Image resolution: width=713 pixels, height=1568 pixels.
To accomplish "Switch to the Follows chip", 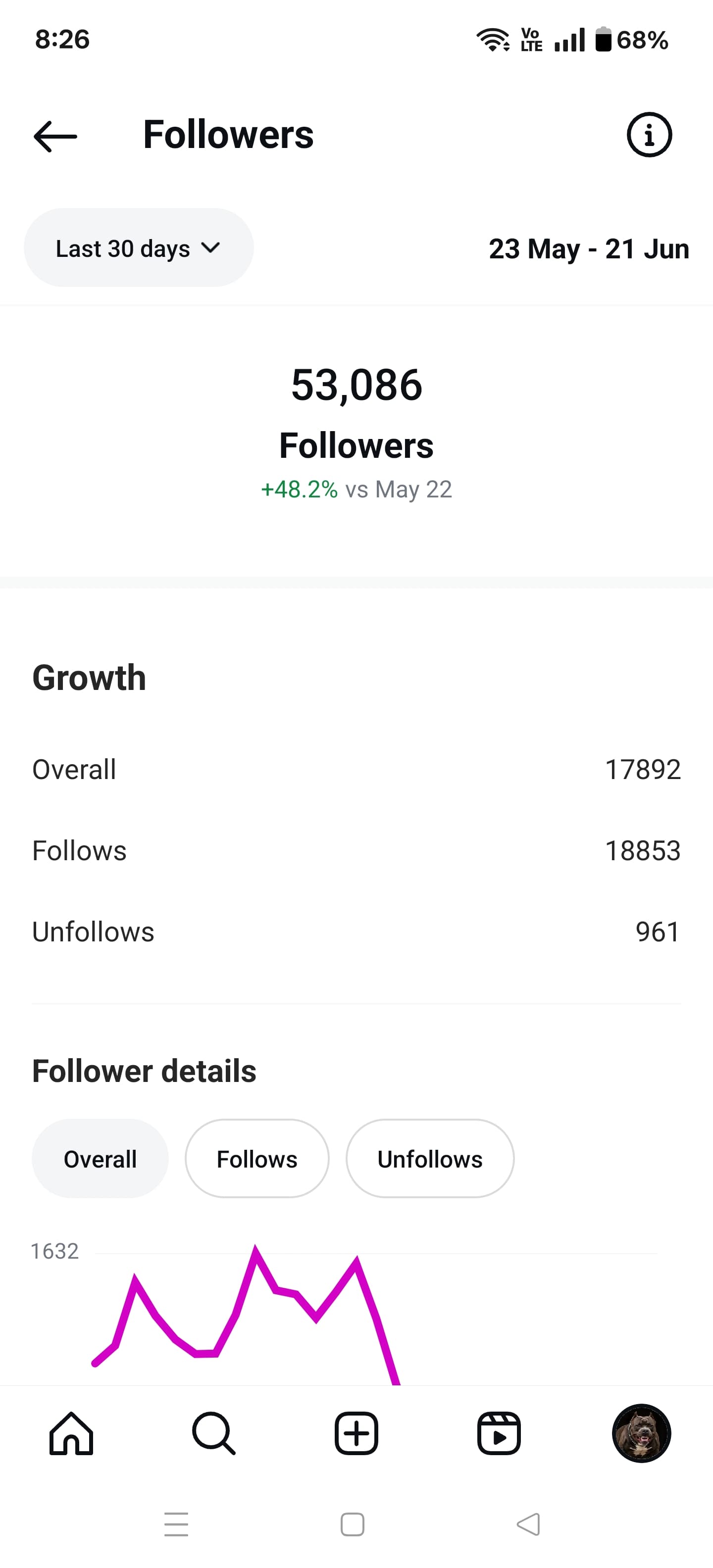I will (257, 1158).
